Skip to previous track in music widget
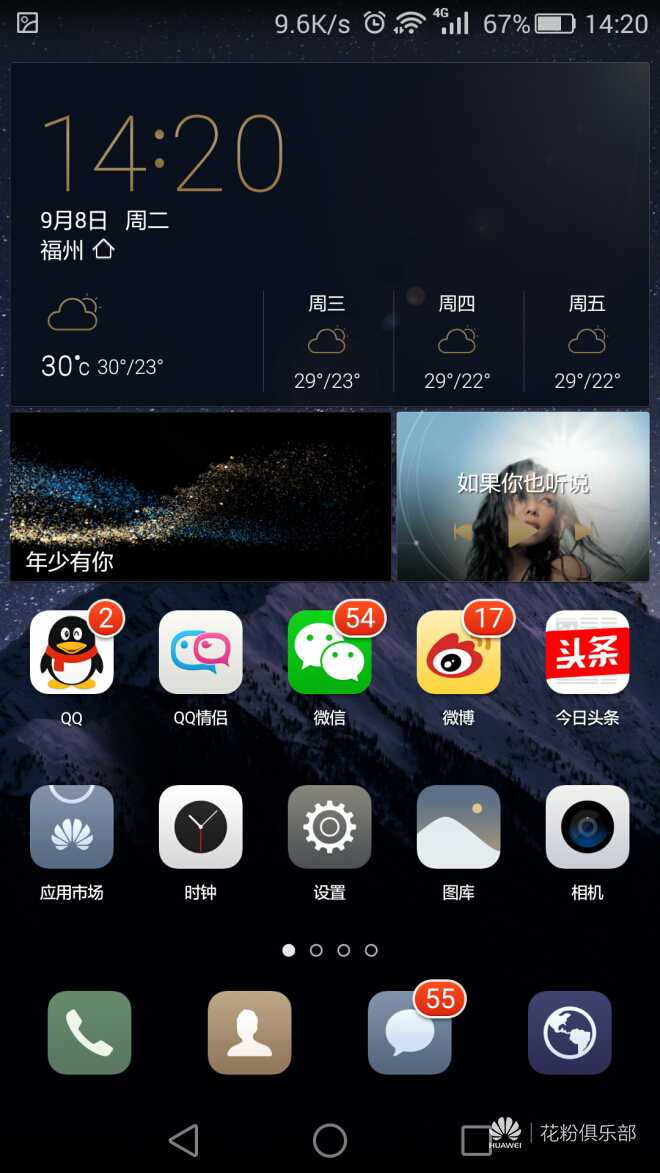 pyautogui.click(x=463, y=531)
